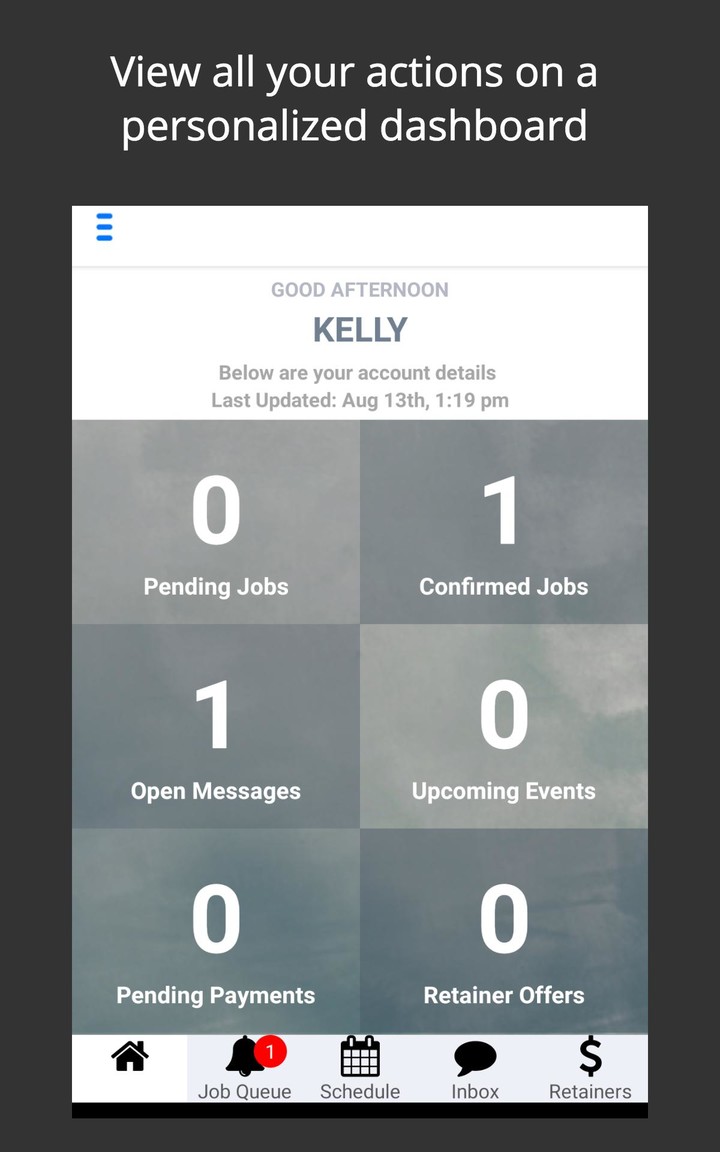Screen dimensions: 720x1152
Task: Open the Schedule calendar icon
Action: point(360,1055)
